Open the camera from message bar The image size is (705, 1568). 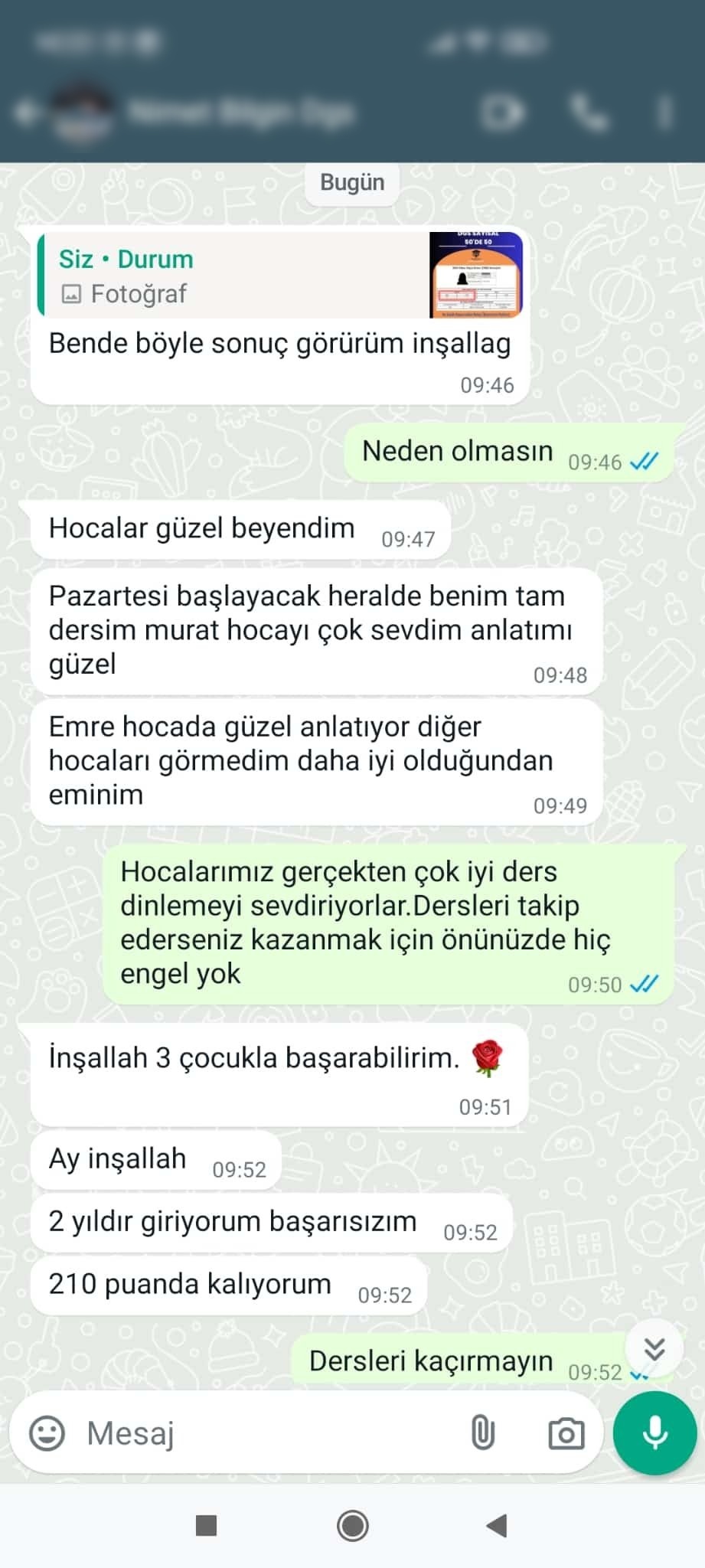click(x=566, y=1433)
